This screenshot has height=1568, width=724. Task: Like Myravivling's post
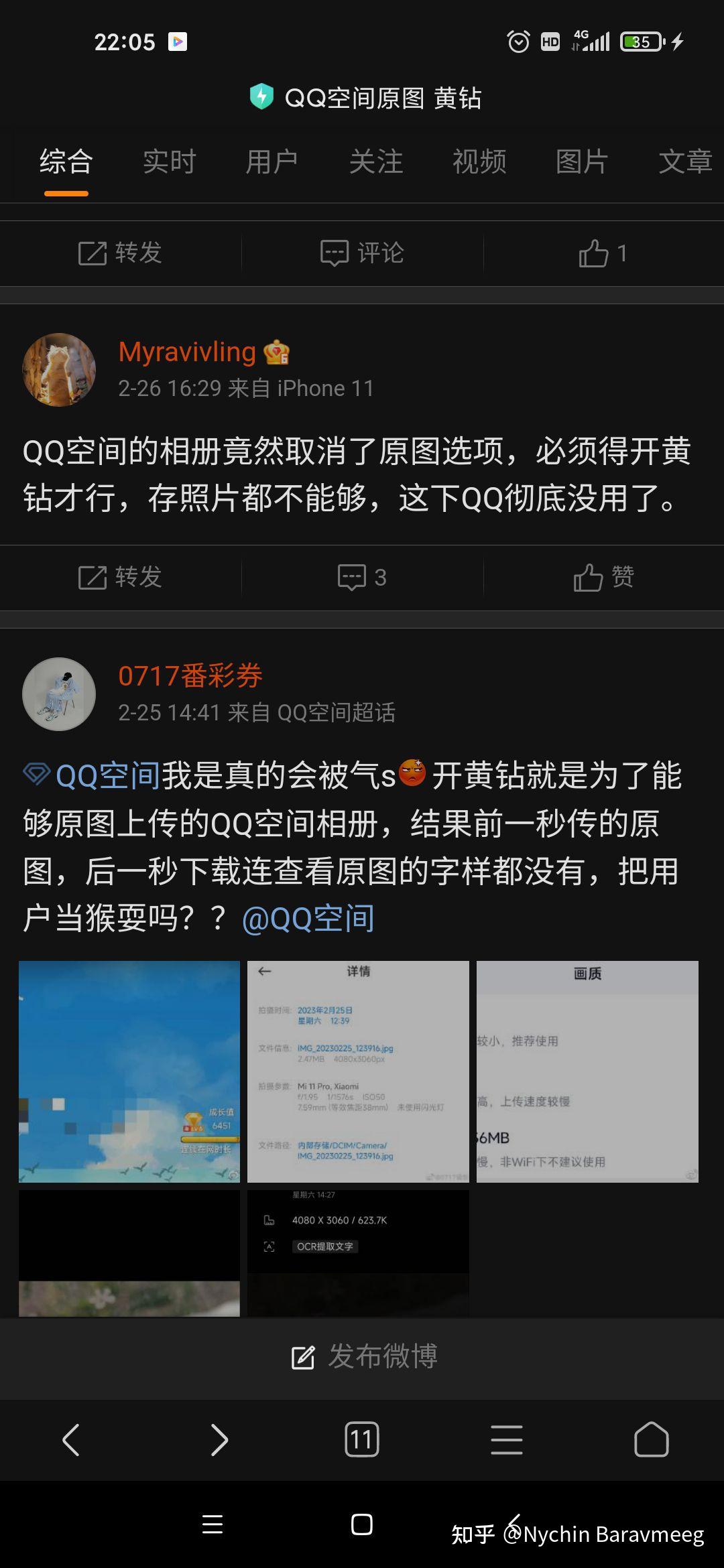pos(603,577)
